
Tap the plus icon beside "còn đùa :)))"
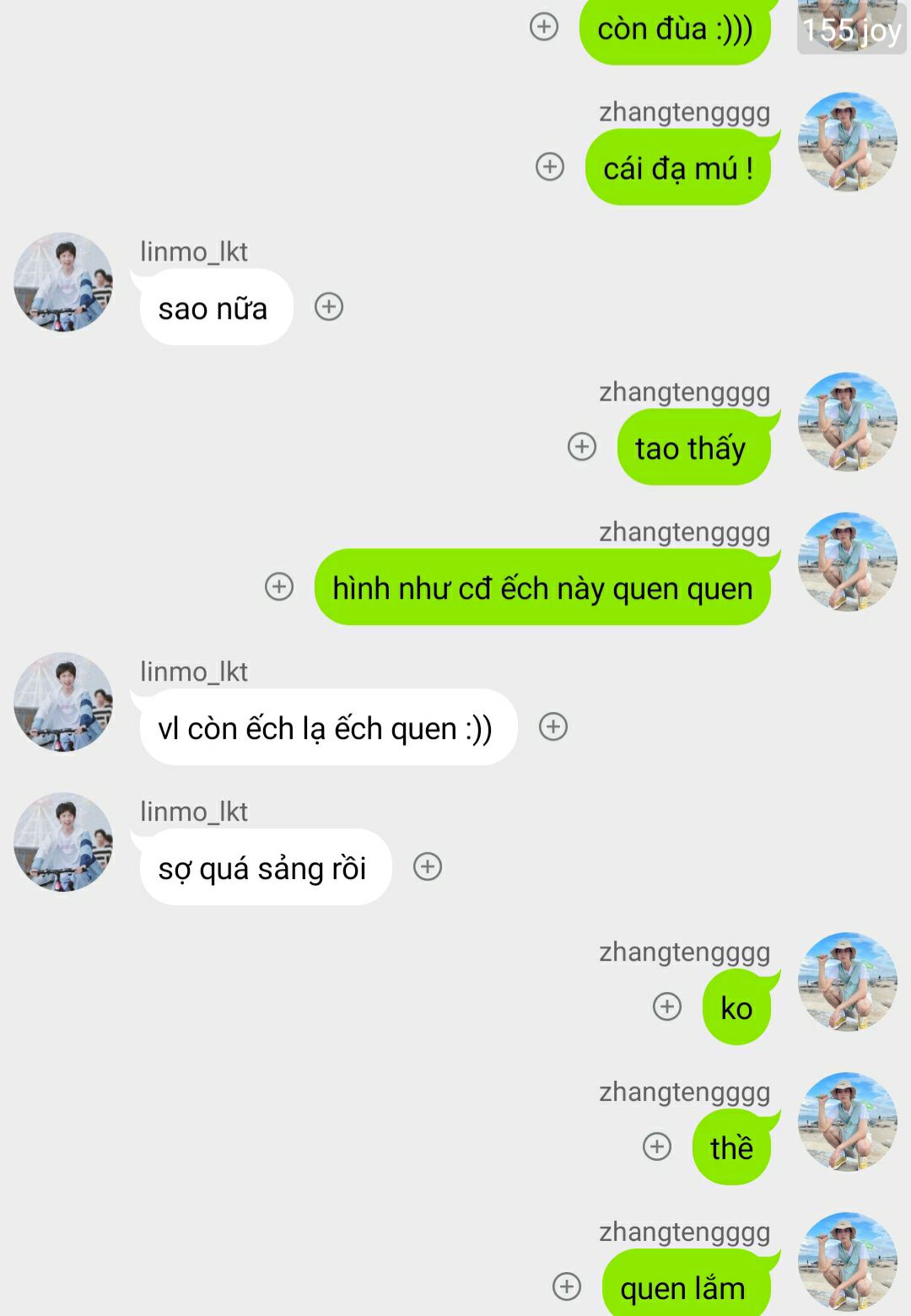click(544, 27)
